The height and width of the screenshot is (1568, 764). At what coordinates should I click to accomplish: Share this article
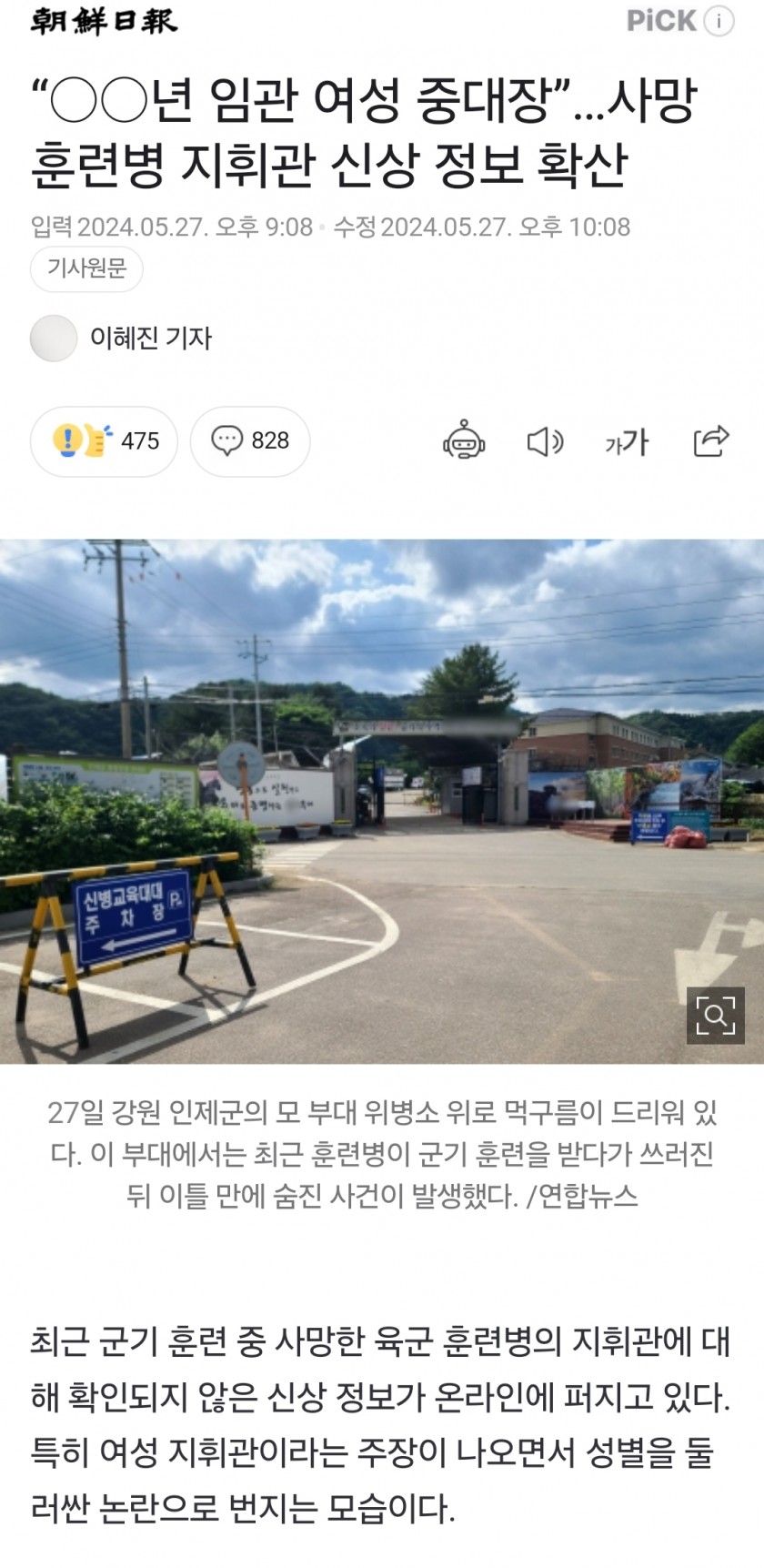pos(711,440)
